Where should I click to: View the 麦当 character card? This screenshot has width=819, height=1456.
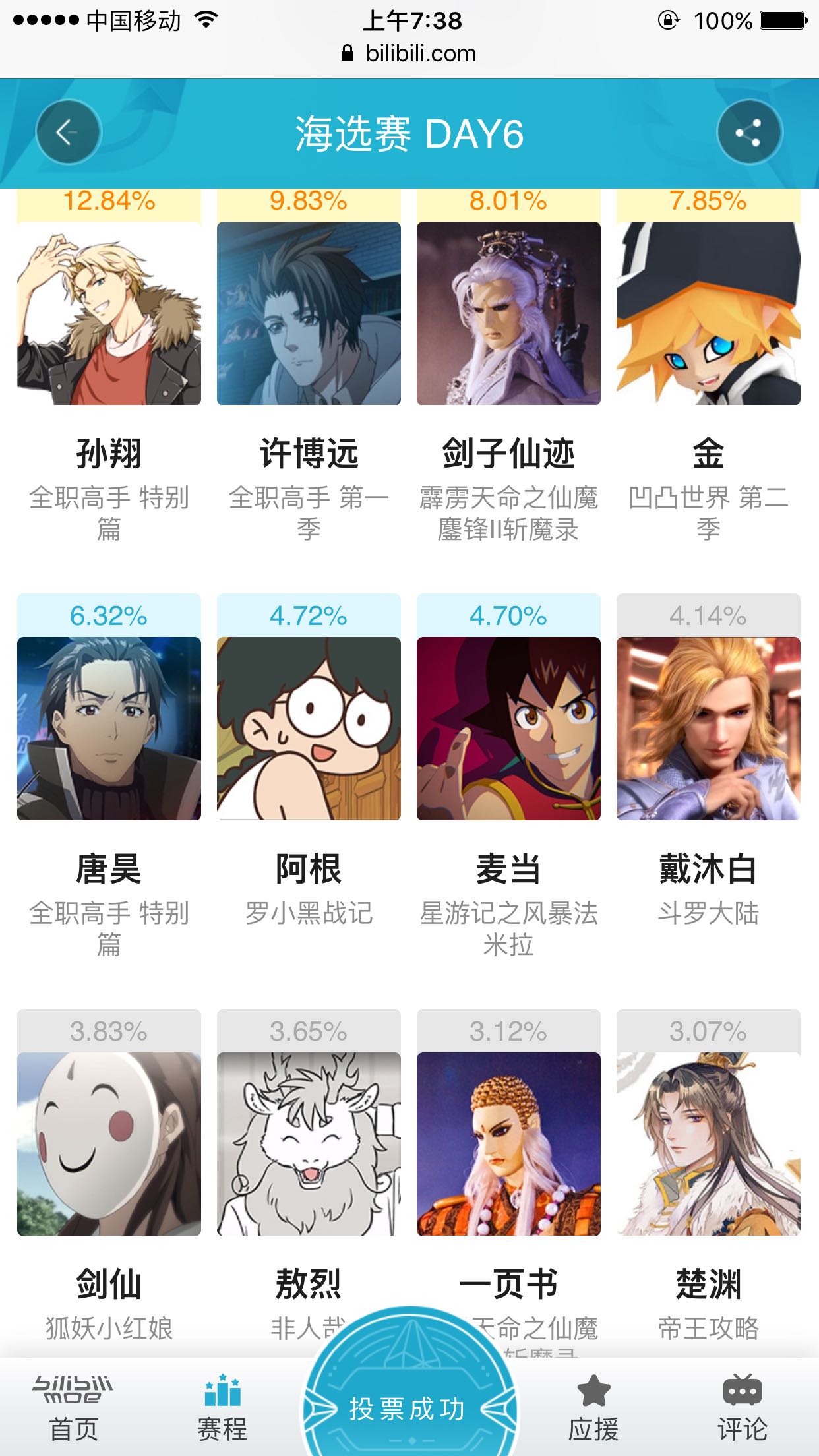[x=508, y=729]
